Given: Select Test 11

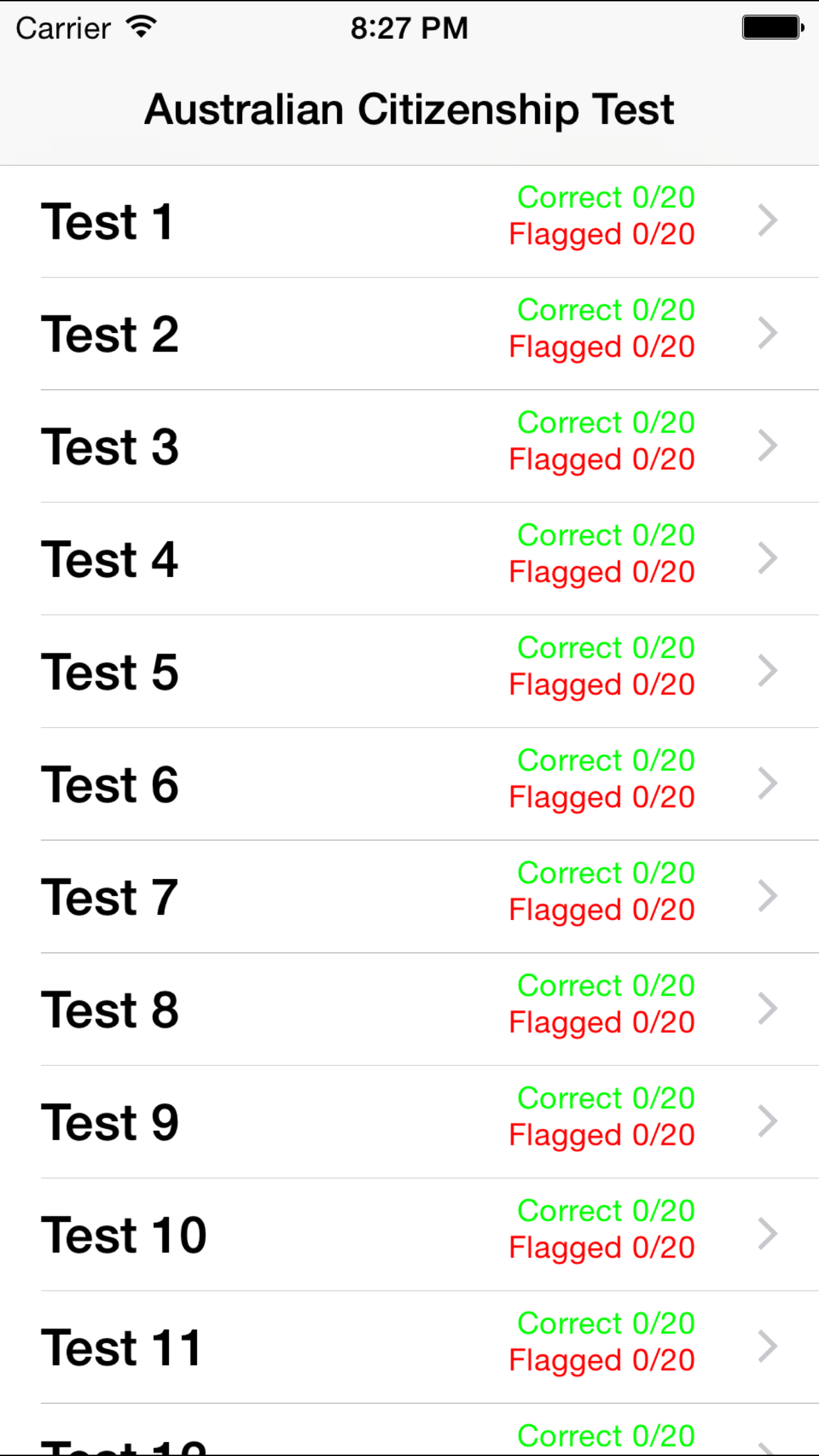Looking at the screenshot, I should click(409, 1347).
